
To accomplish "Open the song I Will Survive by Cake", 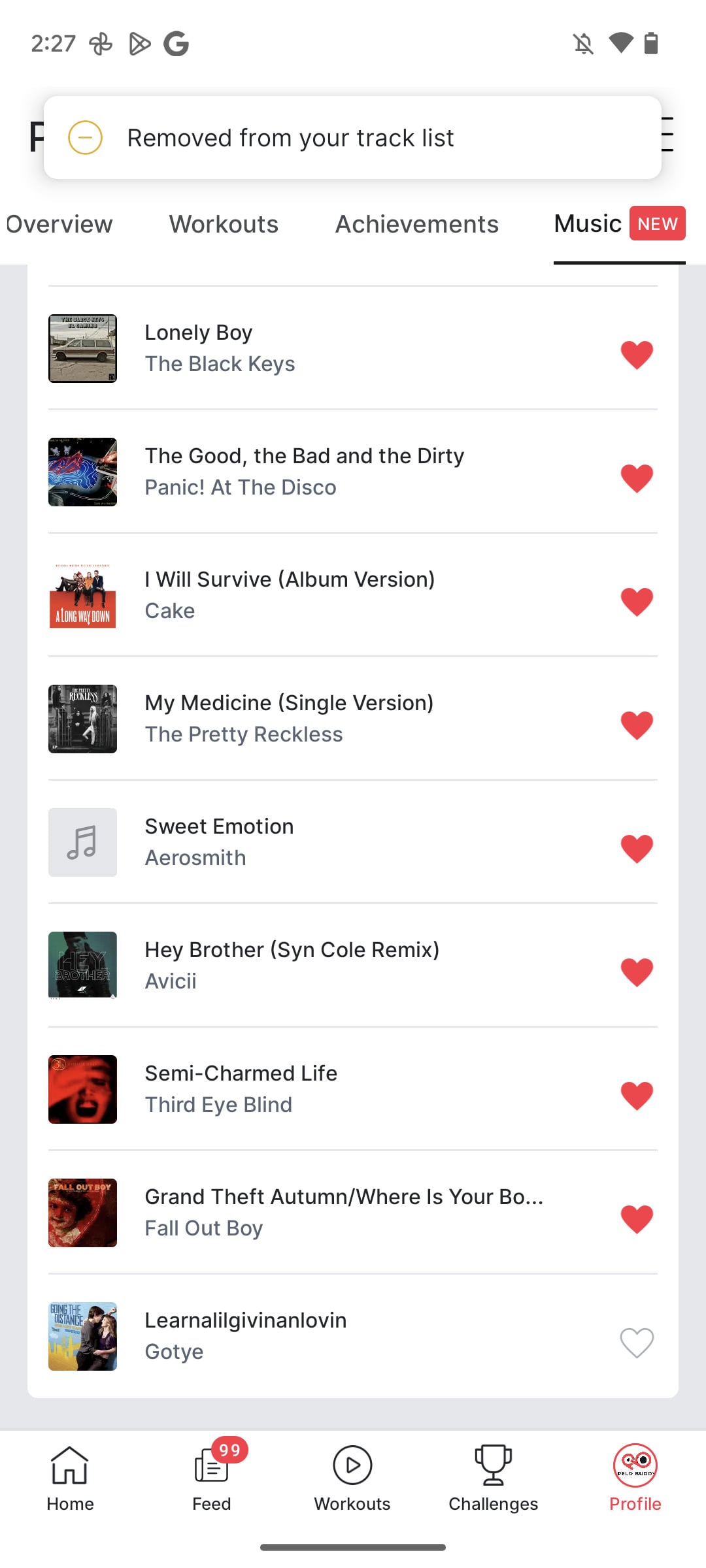I will 290,593.
